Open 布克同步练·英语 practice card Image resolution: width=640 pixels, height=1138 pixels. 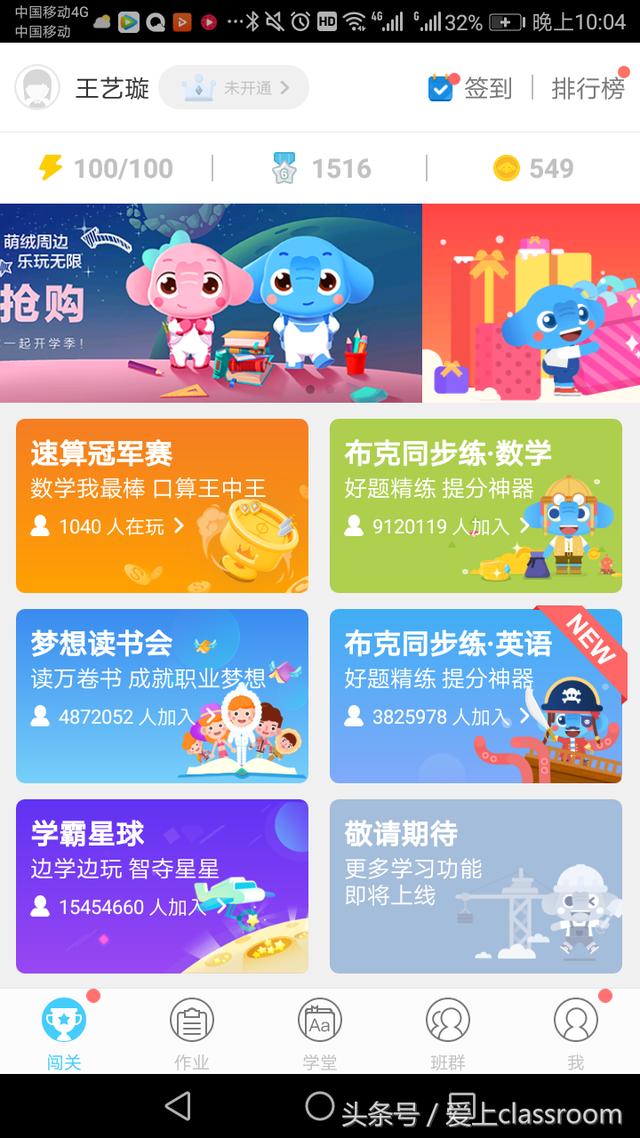[476, 695]
